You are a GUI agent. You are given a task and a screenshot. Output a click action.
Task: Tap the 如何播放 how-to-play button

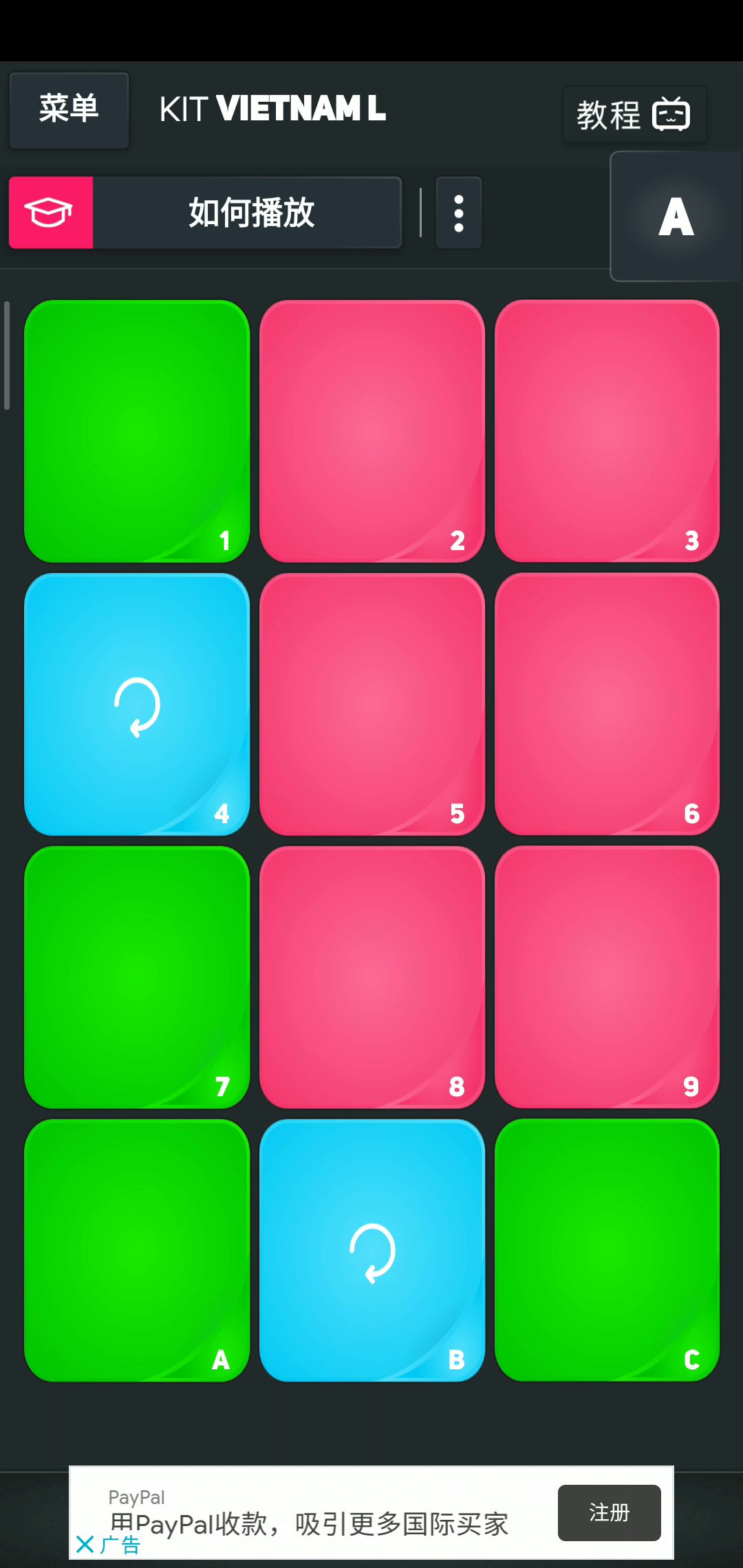[x=205, y=213]
